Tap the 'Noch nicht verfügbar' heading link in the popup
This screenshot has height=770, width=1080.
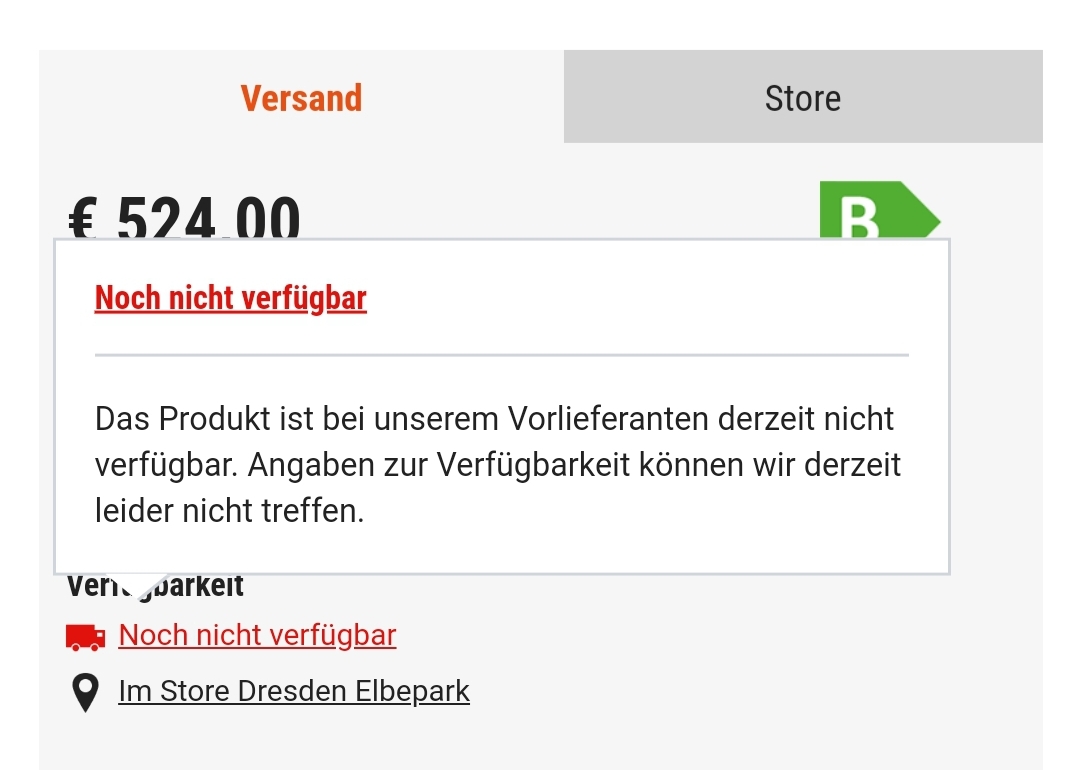[x=230, y=298]
